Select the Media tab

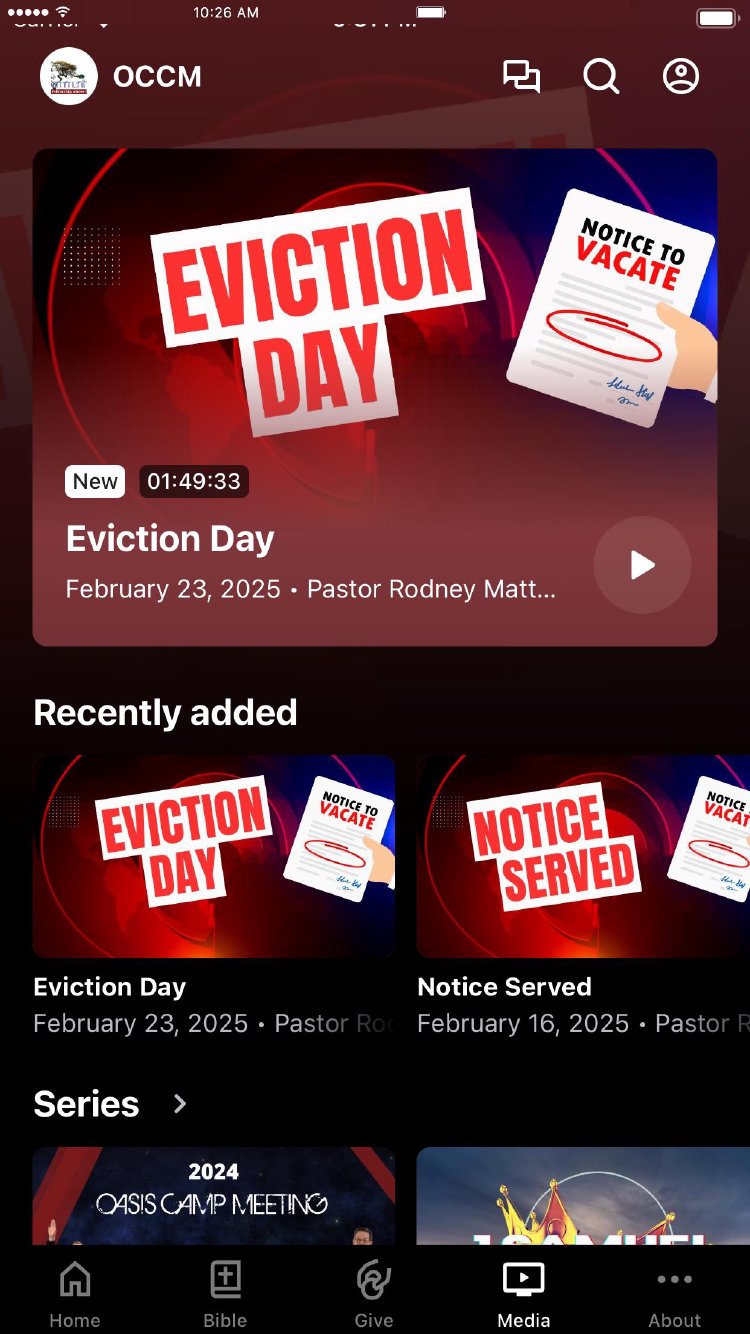click(x=524, y=1294)
